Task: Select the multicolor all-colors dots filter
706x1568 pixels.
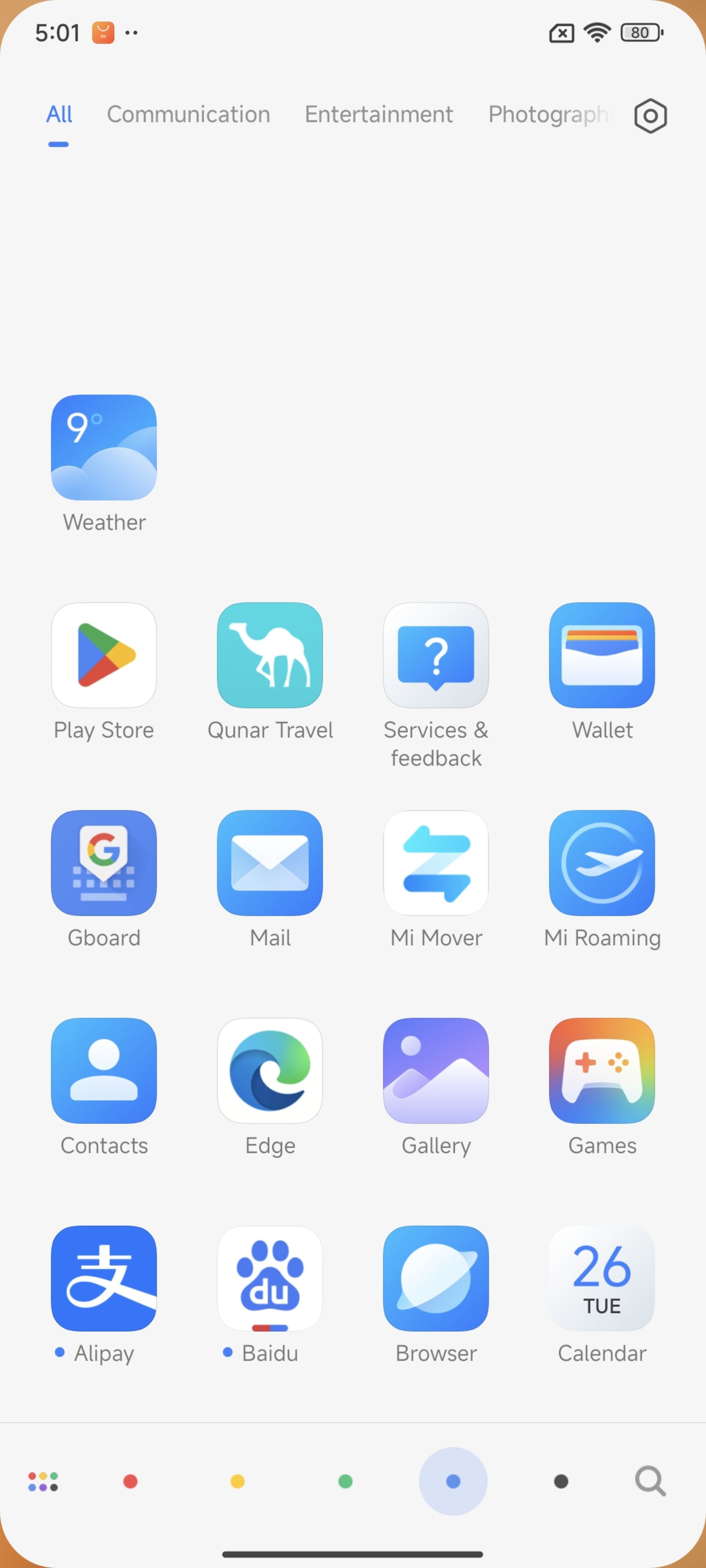Action: (43, 1481)
